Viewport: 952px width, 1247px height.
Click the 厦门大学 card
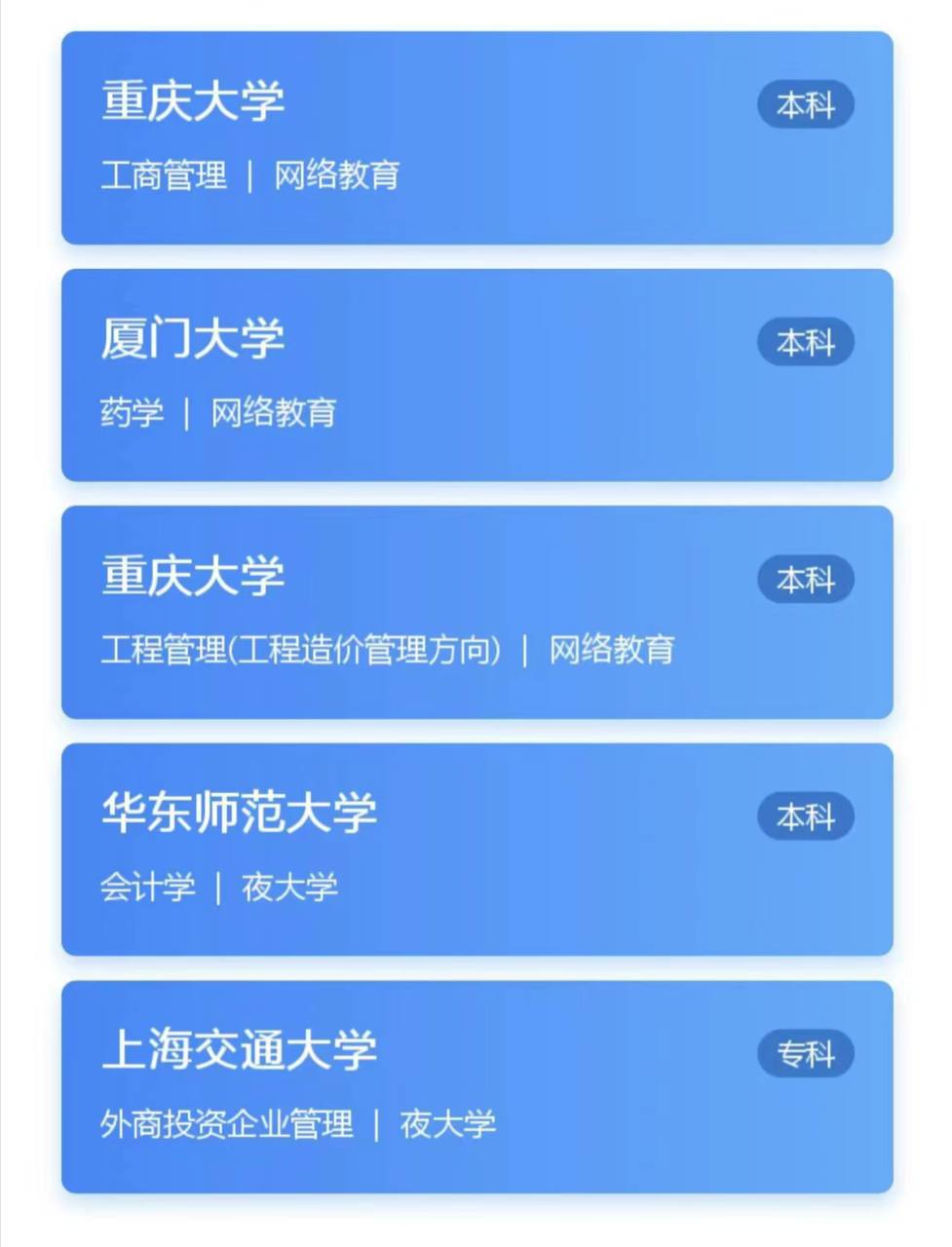coord(476,374)
